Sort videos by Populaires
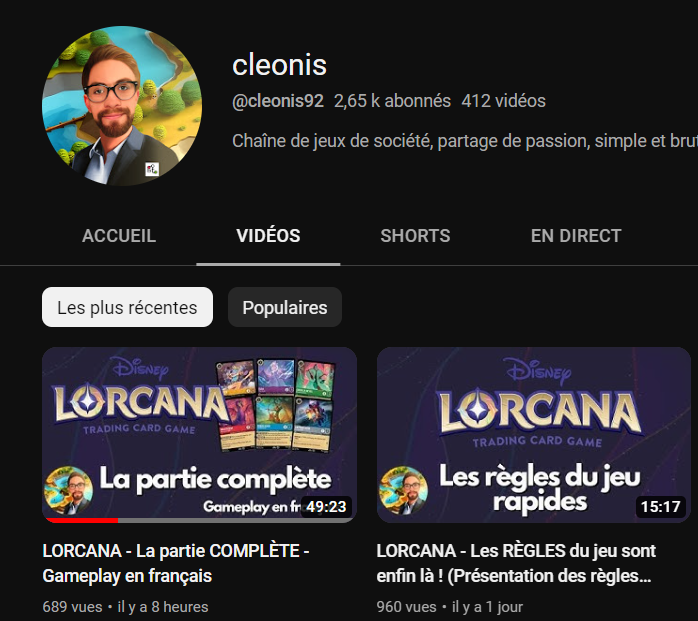 click(285, 308)
